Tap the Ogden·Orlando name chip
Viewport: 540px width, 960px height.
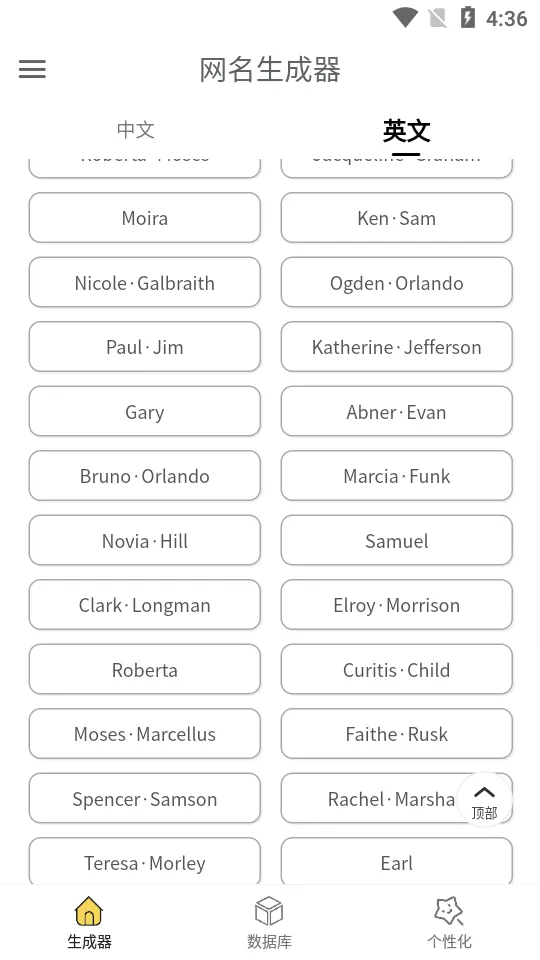click(x=397, y=283)
